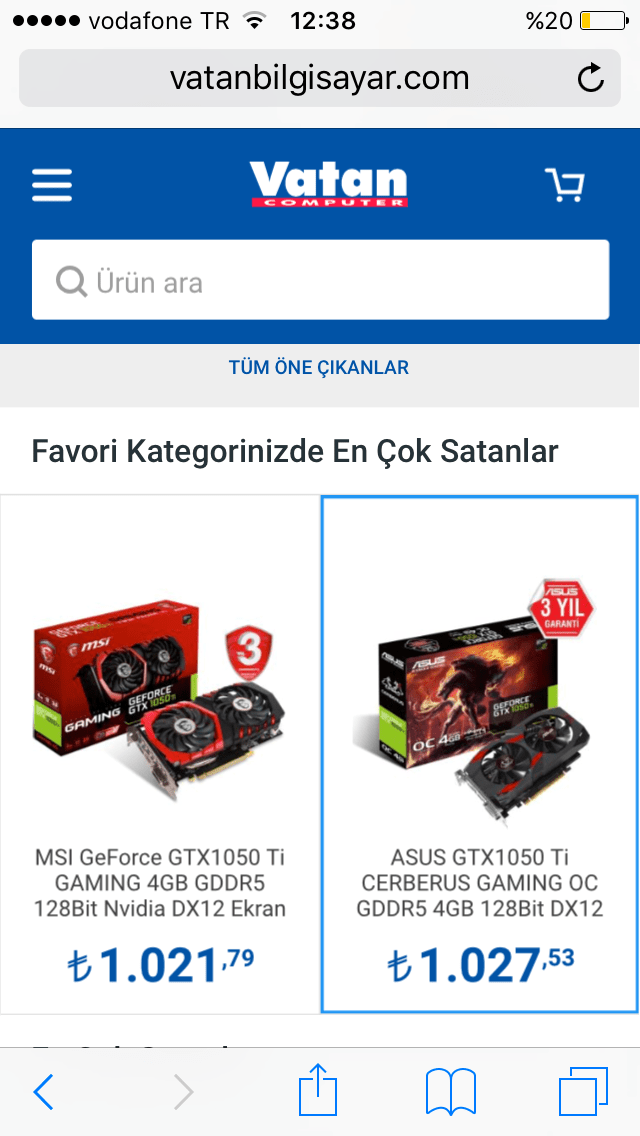Open the TÜM ÖNE ÇIKANLAR link

[x=319, y=368]
